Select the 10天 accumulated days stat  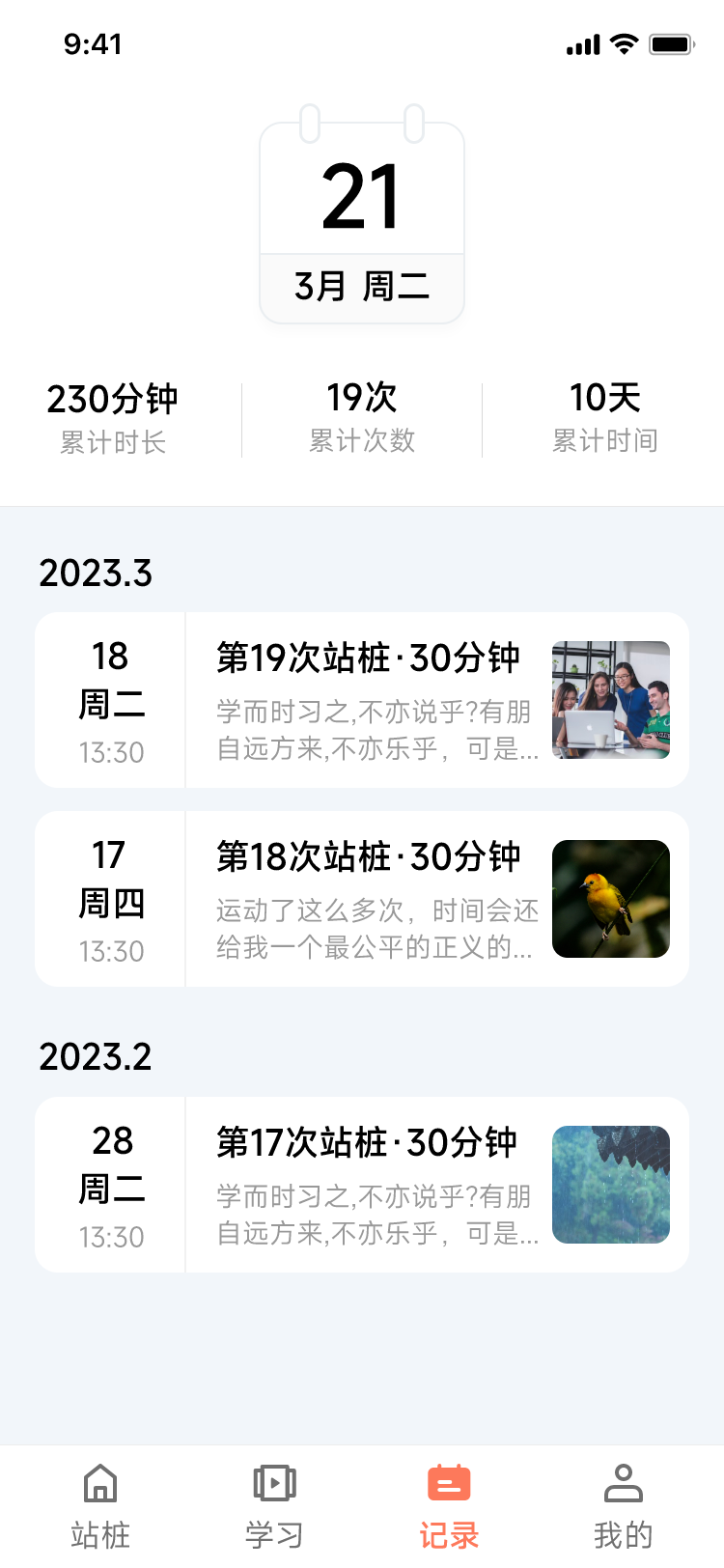607,415
